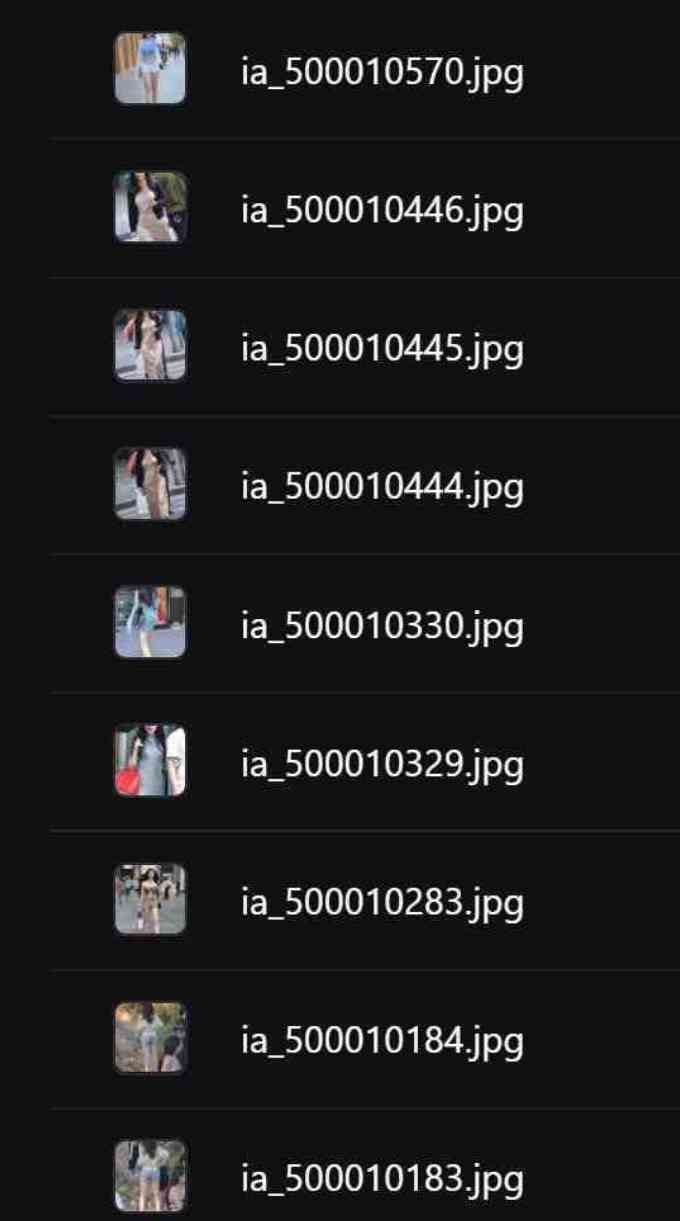
Task: Tap the ia_500010283.jpg entry
Action: coord(365,900)
